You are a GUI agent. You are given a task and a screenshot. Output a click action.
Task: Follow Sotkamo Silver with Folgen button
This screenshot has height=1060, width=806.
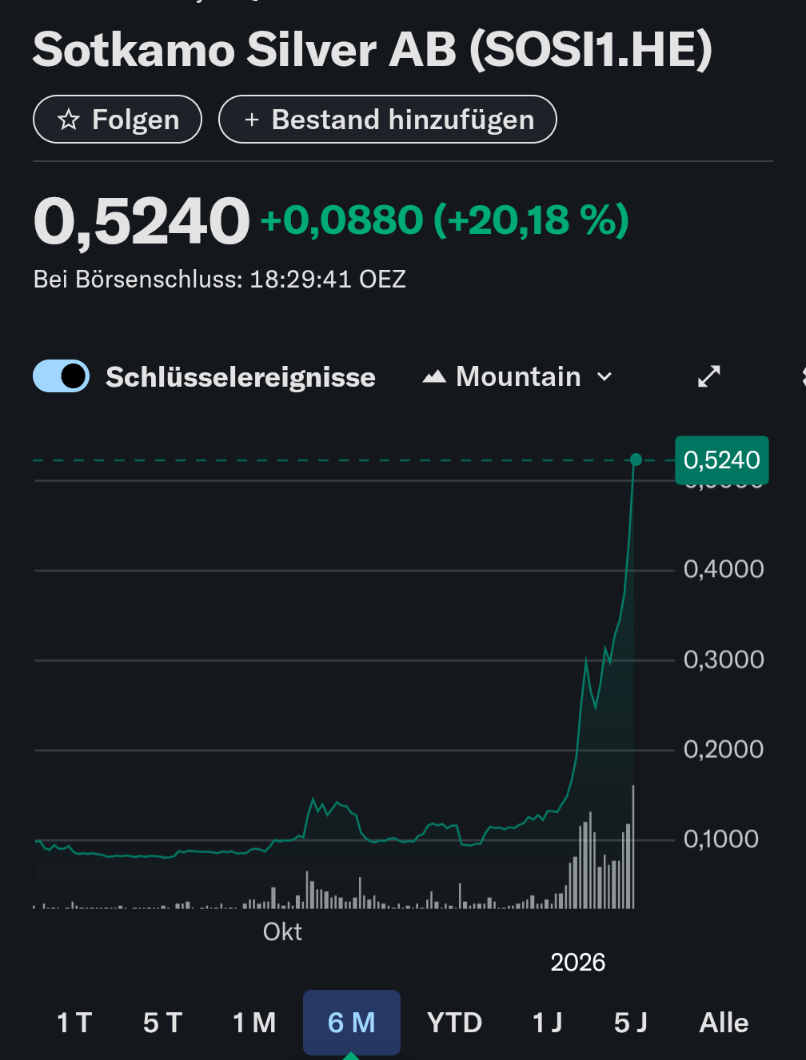[117, 120]
